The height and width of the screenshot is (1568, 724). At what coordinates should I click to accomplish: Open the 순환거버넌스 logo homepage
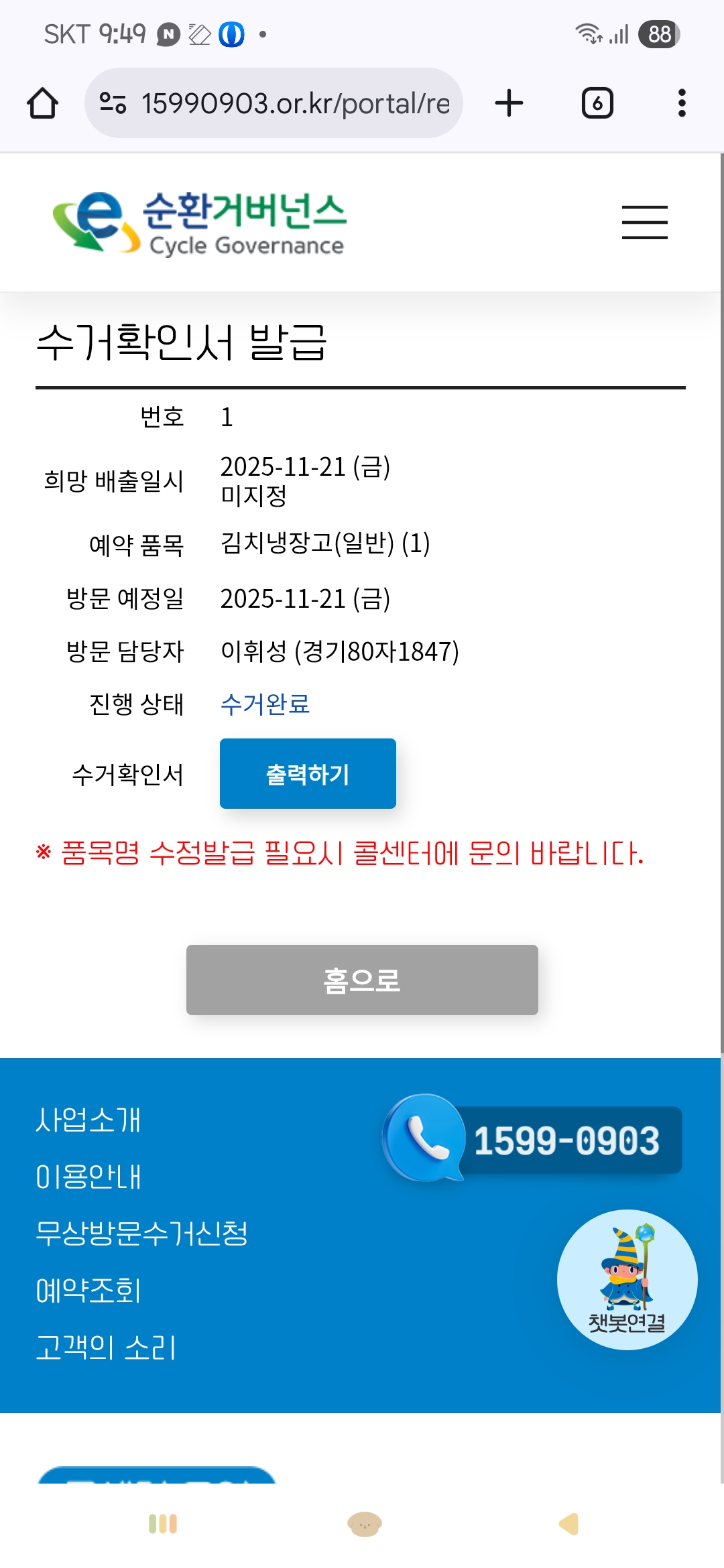[199, 223]
